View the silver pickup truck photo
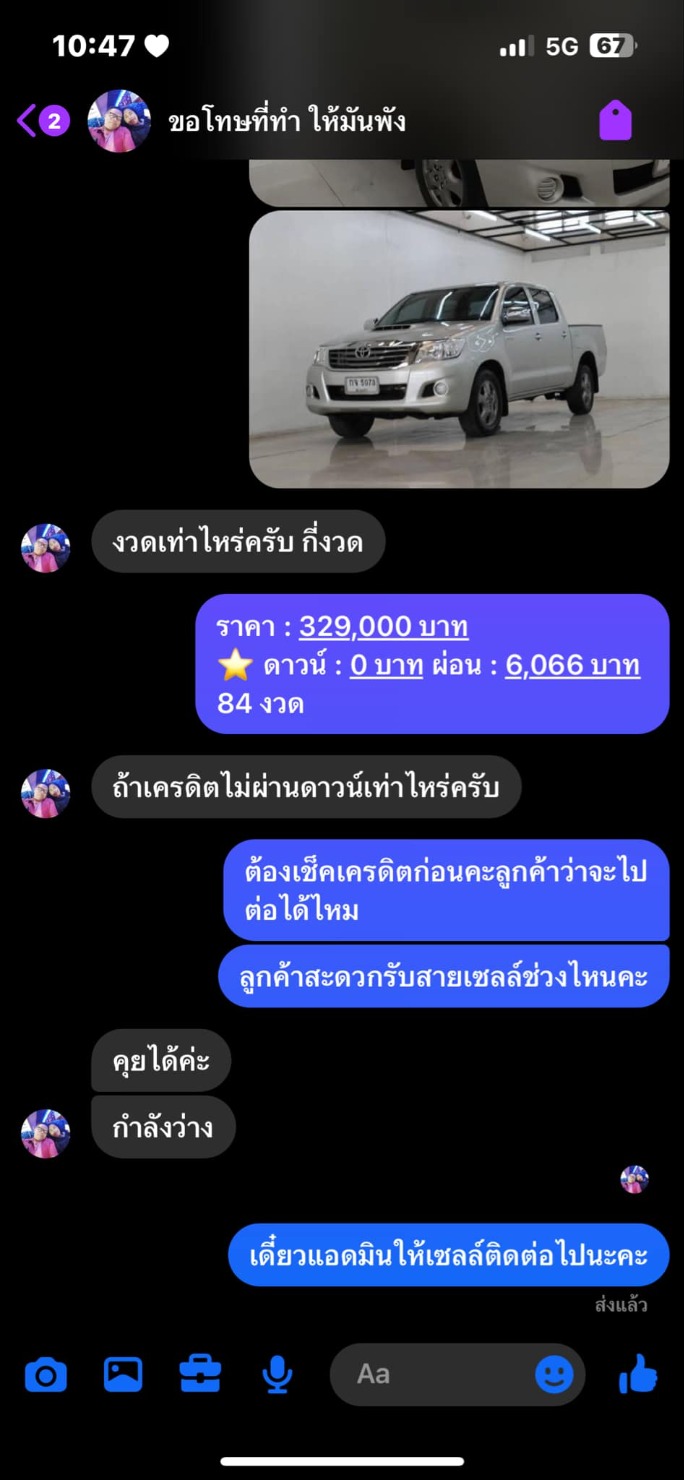The height and width of the screenshot is (1480, 684). [459, 349]
